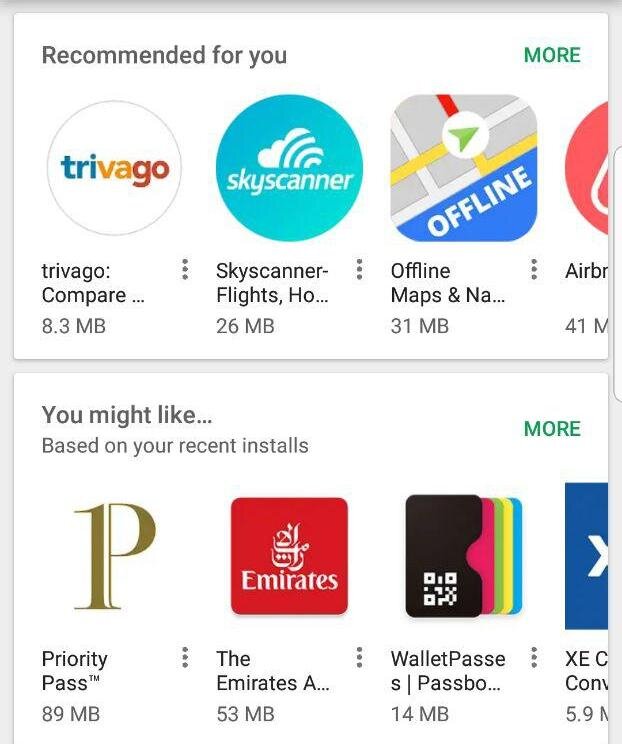The image size is (622, 744).
Task: Open the WalletPasses app card
Action: pyautogui.click(x=463, y=557)
